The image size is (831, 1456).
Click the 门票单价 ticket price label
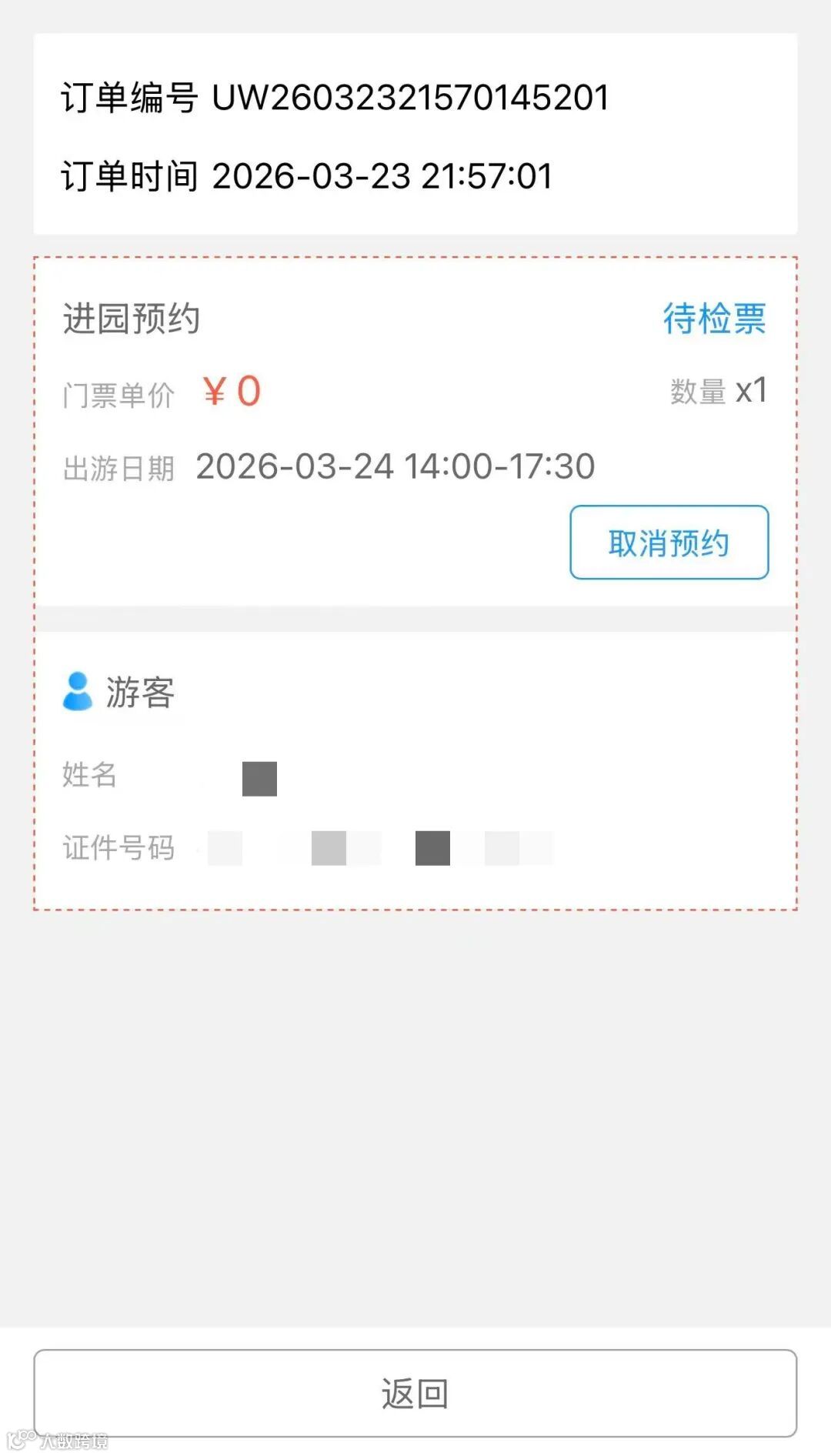[x=119, y=394]
